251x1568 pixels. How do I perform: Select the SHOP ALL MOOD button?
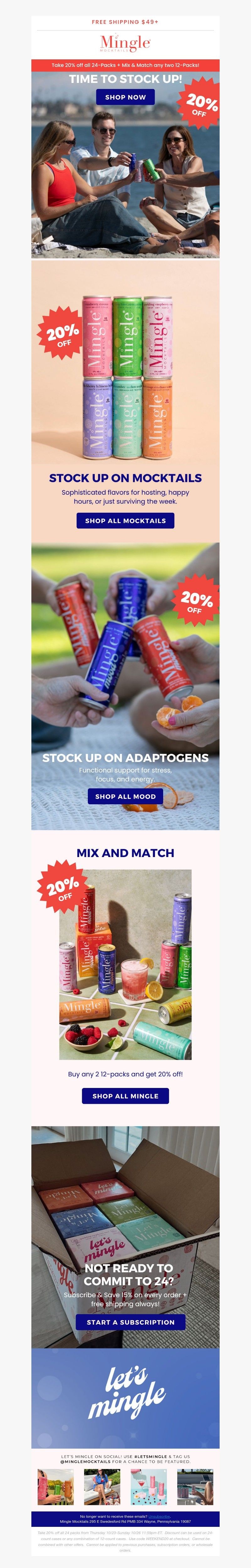click(125, 796)
